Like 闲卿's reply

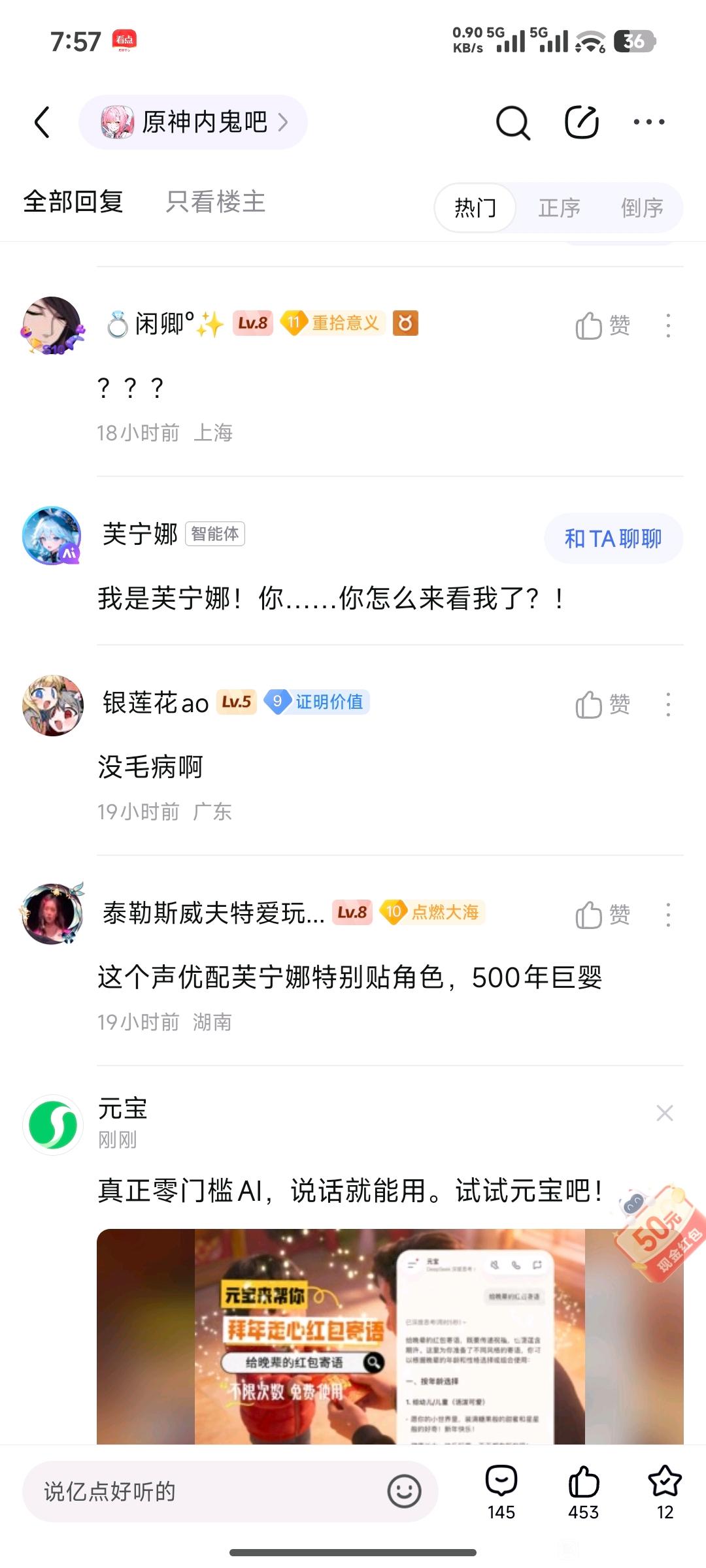tap(602, 325)
